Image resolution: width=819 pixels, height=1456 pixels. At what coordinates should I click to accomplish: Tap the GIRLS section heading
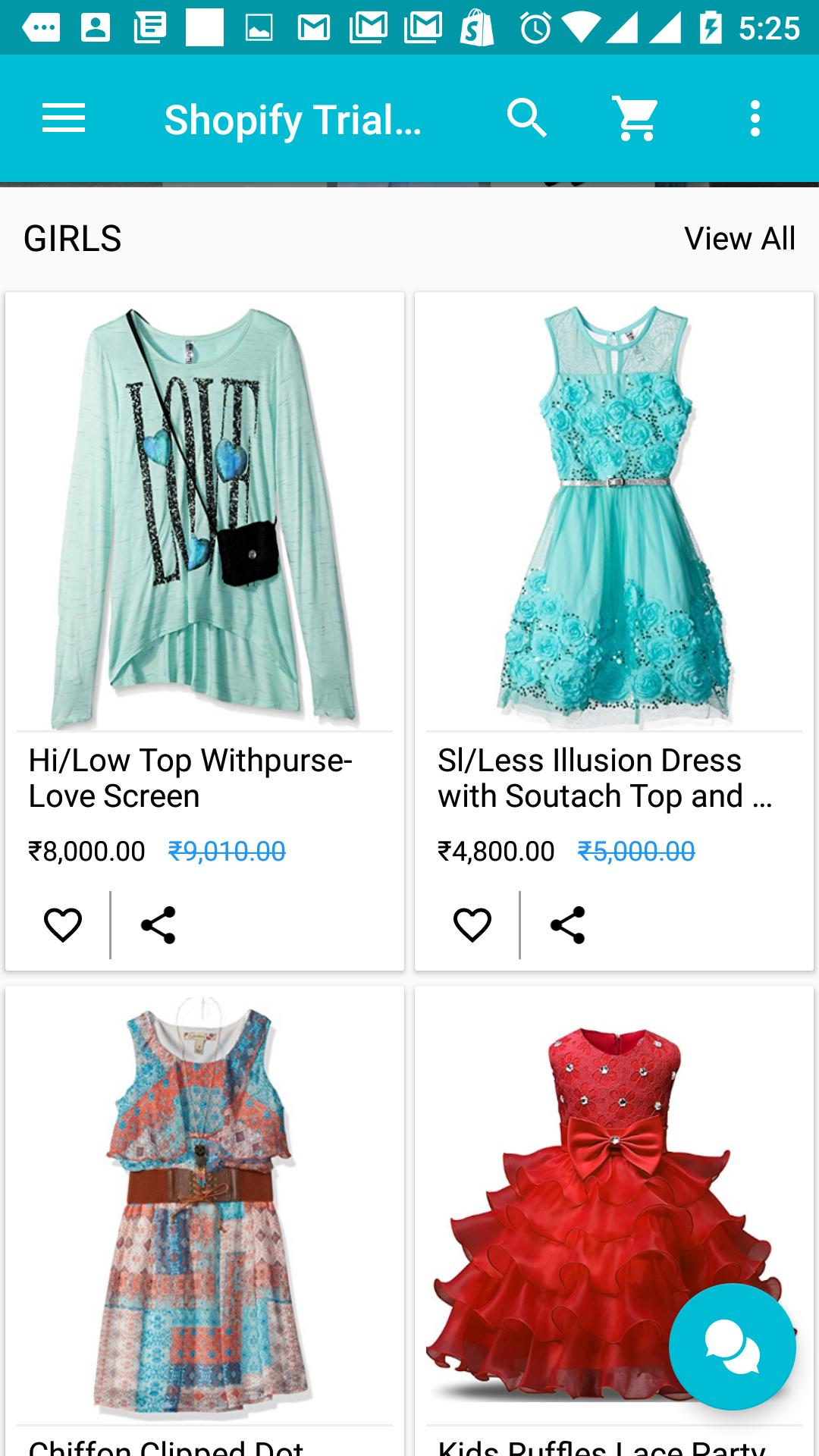(x=72, y=238)
